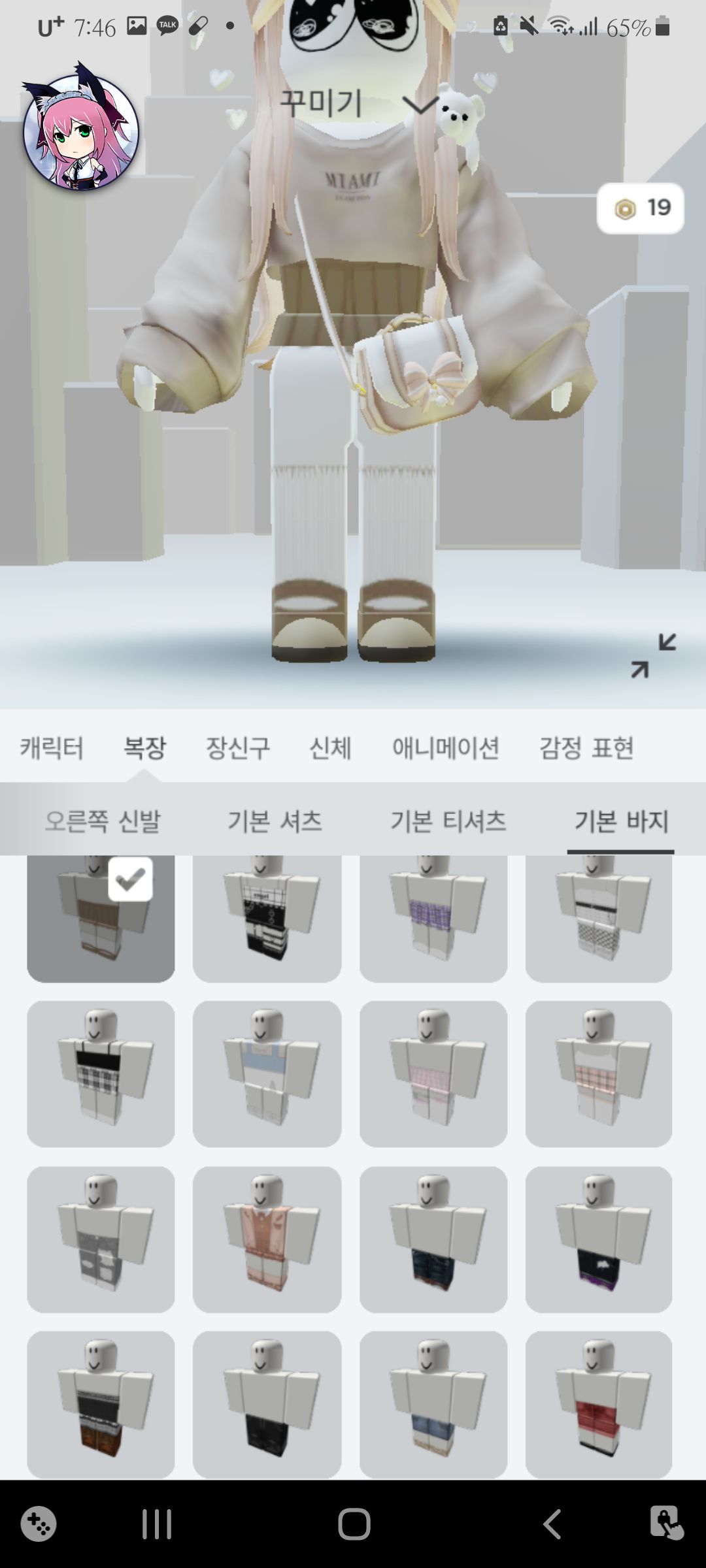Select the 기본 티셔츠 subcategory
The image size is (706, 1568).
tap(448, 821)
